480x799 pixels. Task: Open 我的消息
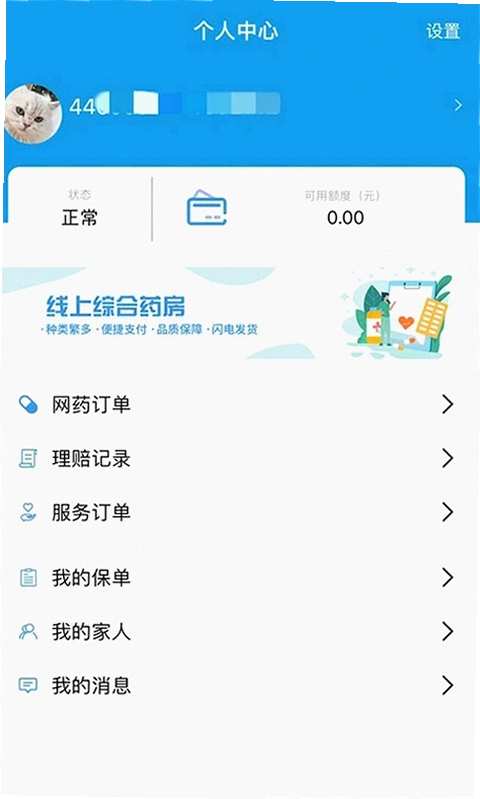236,685
